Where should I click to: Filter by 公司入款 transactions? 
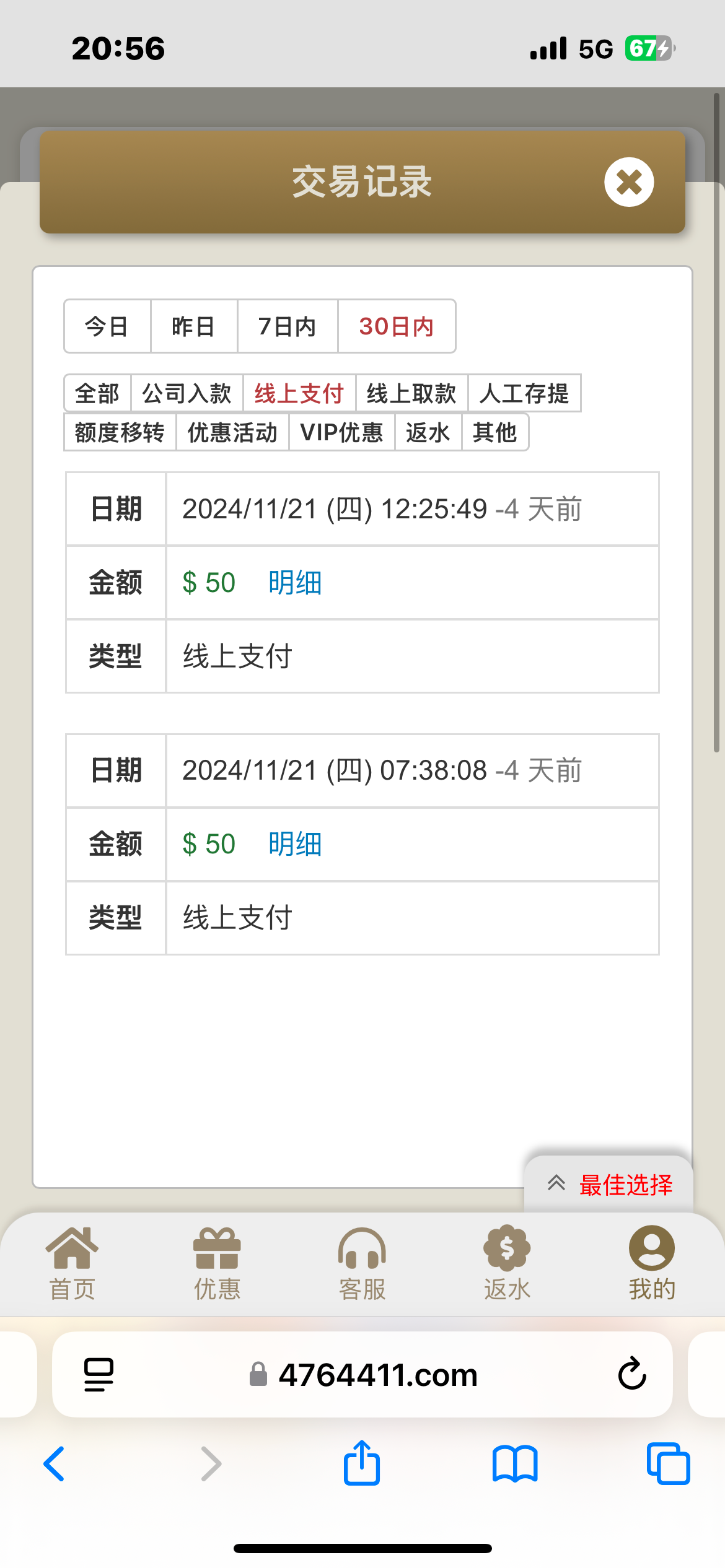pos(187,393)
